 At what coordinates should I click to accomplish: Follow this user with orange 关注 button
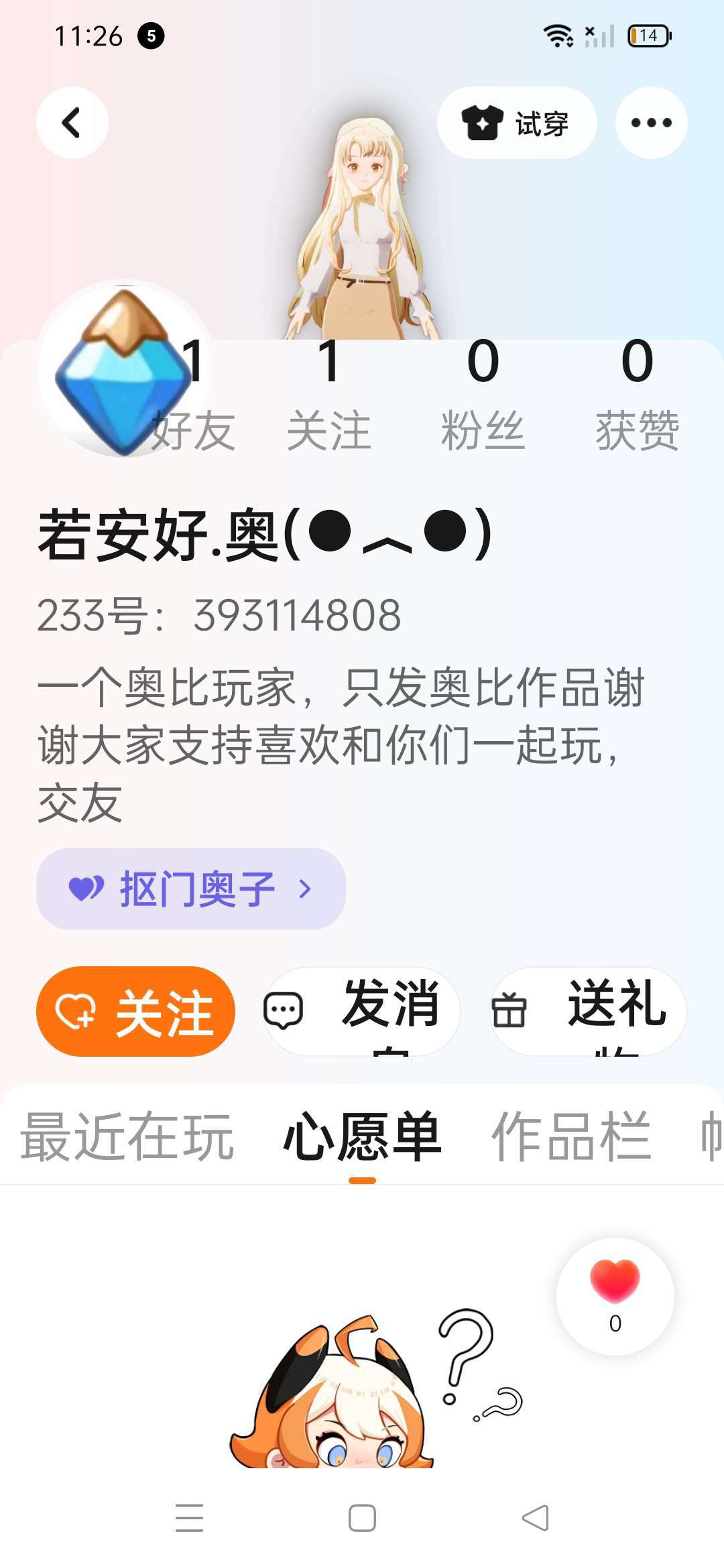point(135,1011)
